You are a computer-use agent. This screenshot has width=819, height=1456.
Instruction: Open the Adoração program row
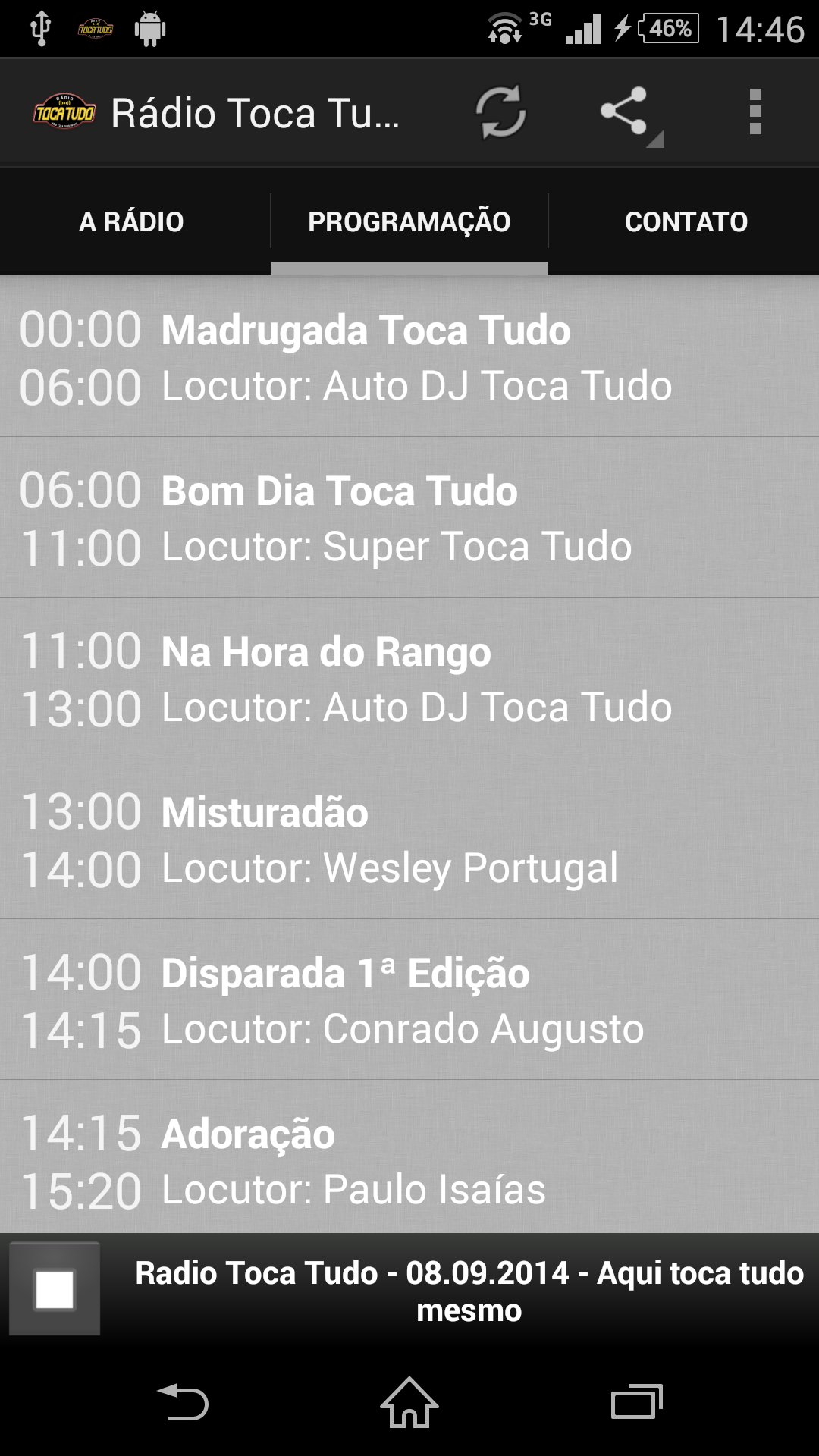click(x=409, y=1157)
